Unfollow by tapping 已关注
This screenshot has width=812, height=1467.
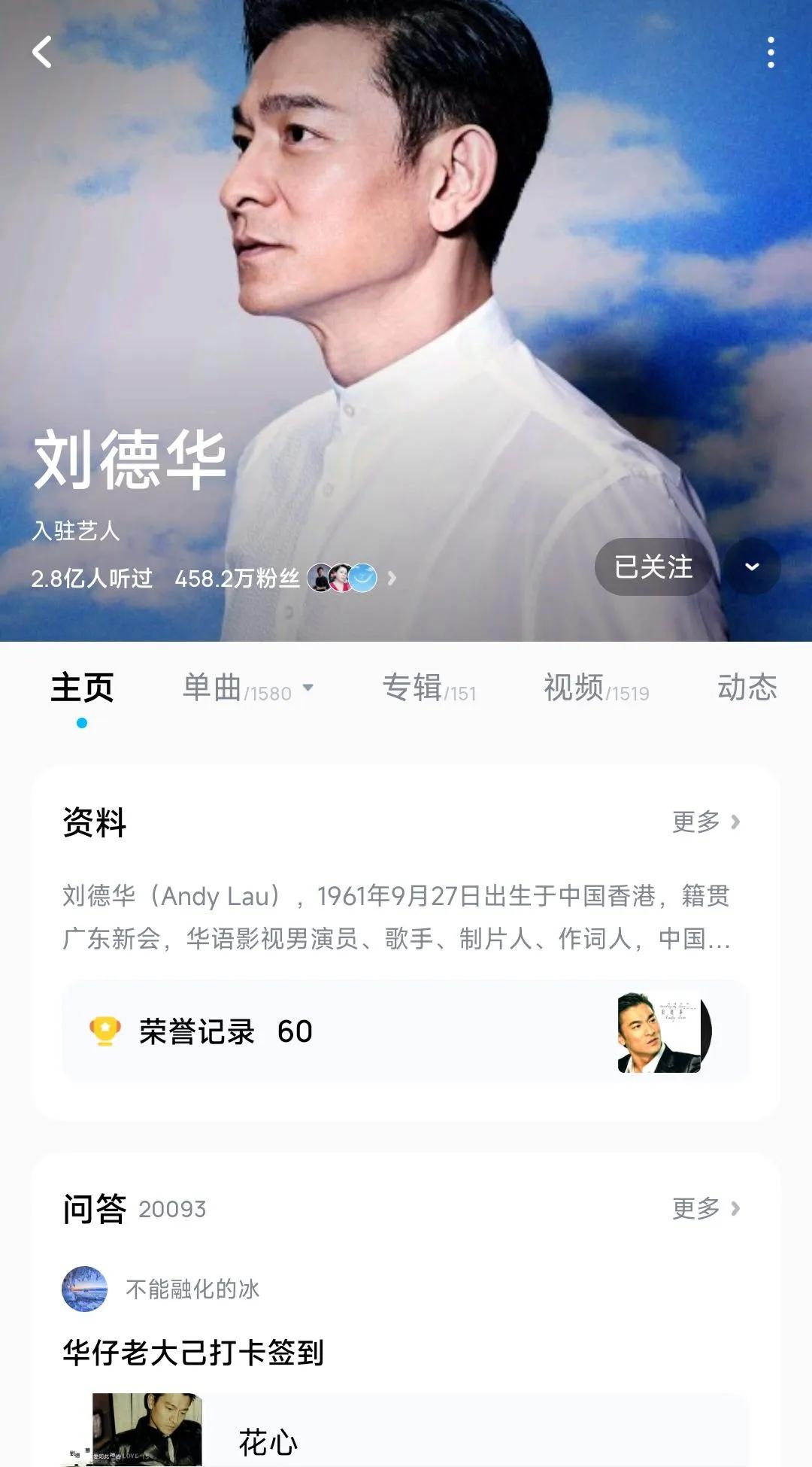pyautogui.click(x=651, y=568)
